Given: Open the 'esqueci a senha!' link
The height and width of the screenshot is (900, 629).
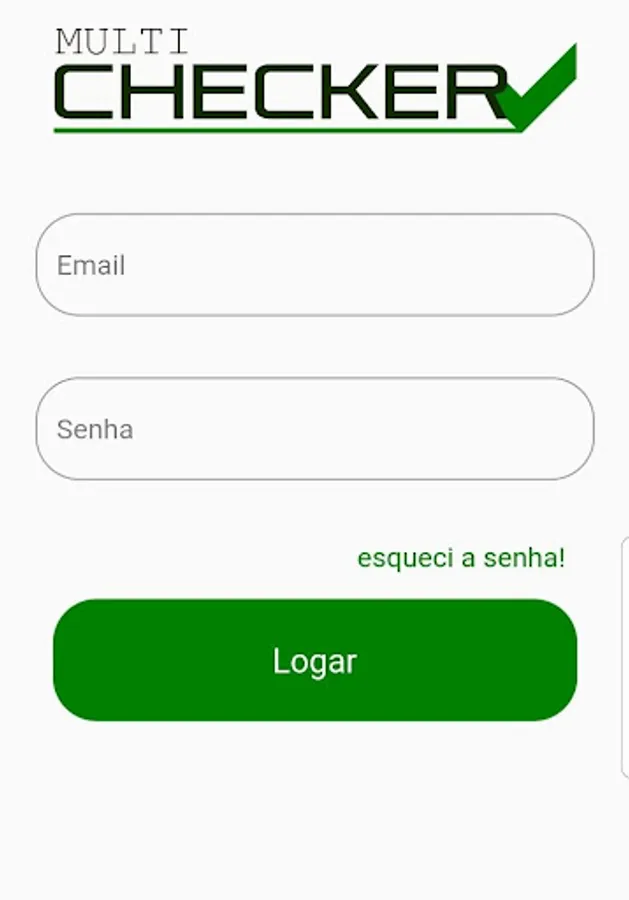Looking at the screenshot, I should click(461, 558).
